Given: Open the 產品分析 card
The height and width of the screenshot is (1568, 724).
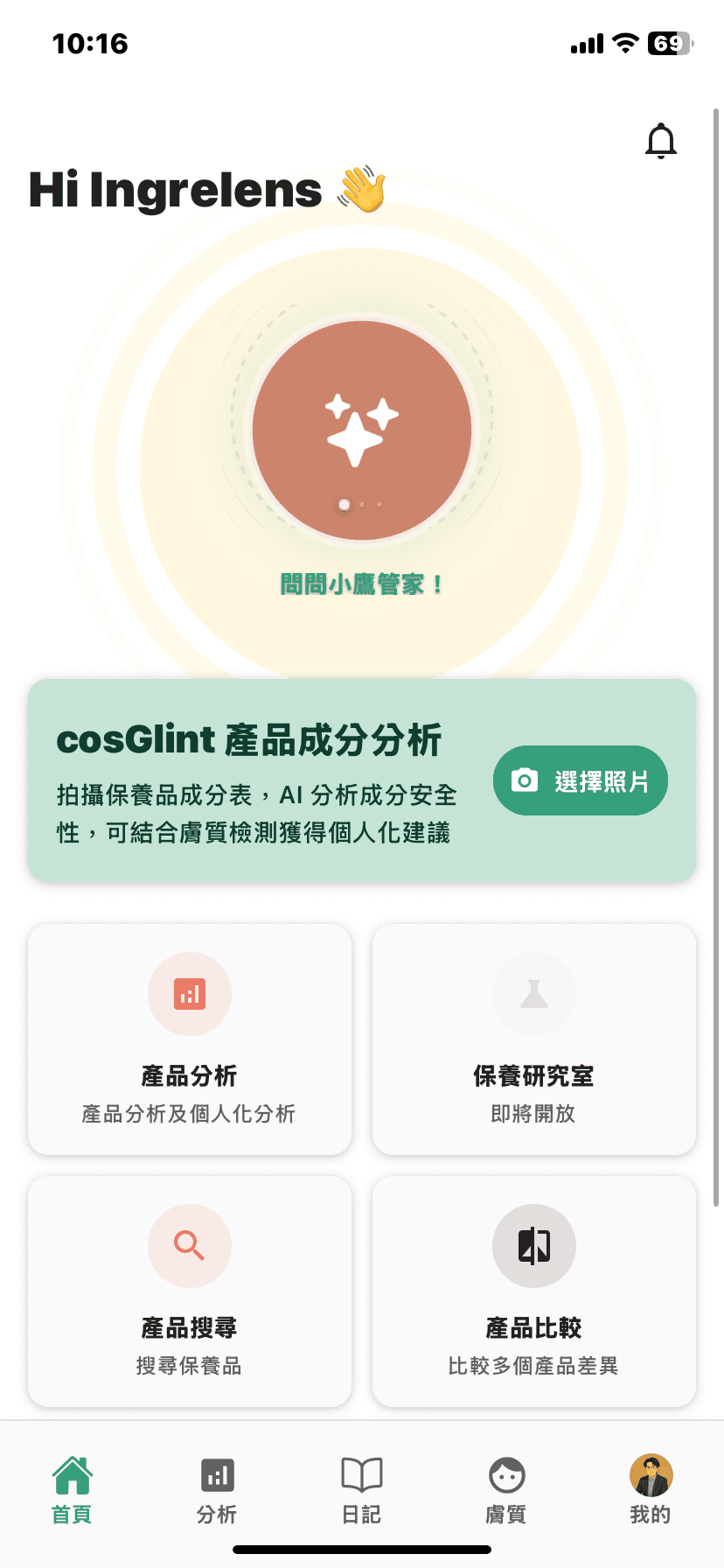Looking at the screenshot, I should [x=190, y=1039].
